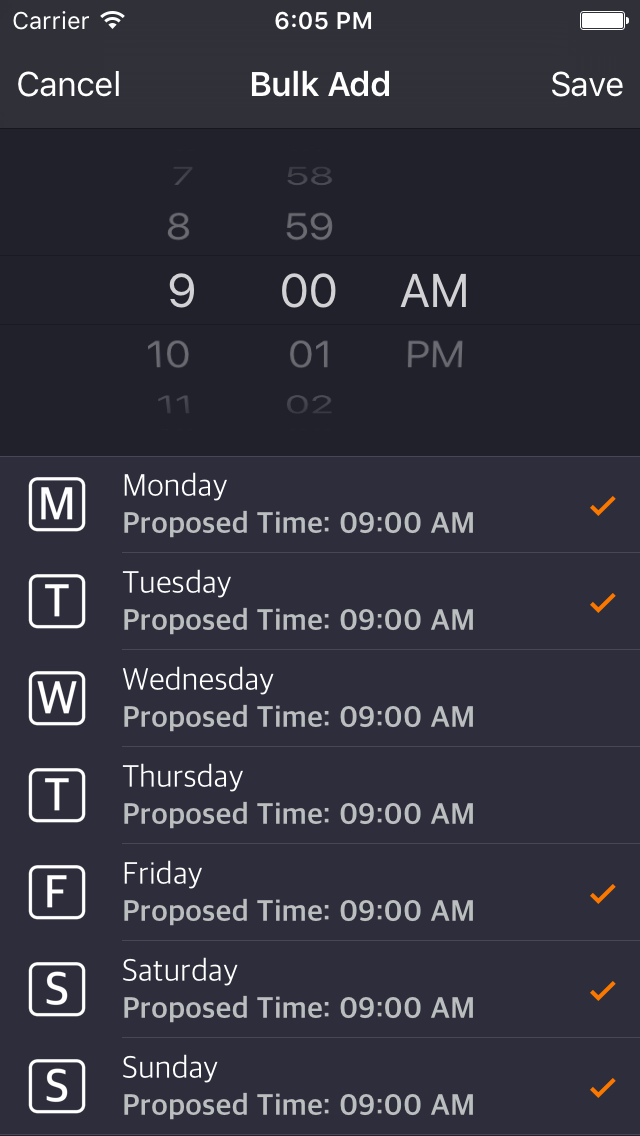
Task: Set minutes to 59 in the picker
Action: click(309, 227)
